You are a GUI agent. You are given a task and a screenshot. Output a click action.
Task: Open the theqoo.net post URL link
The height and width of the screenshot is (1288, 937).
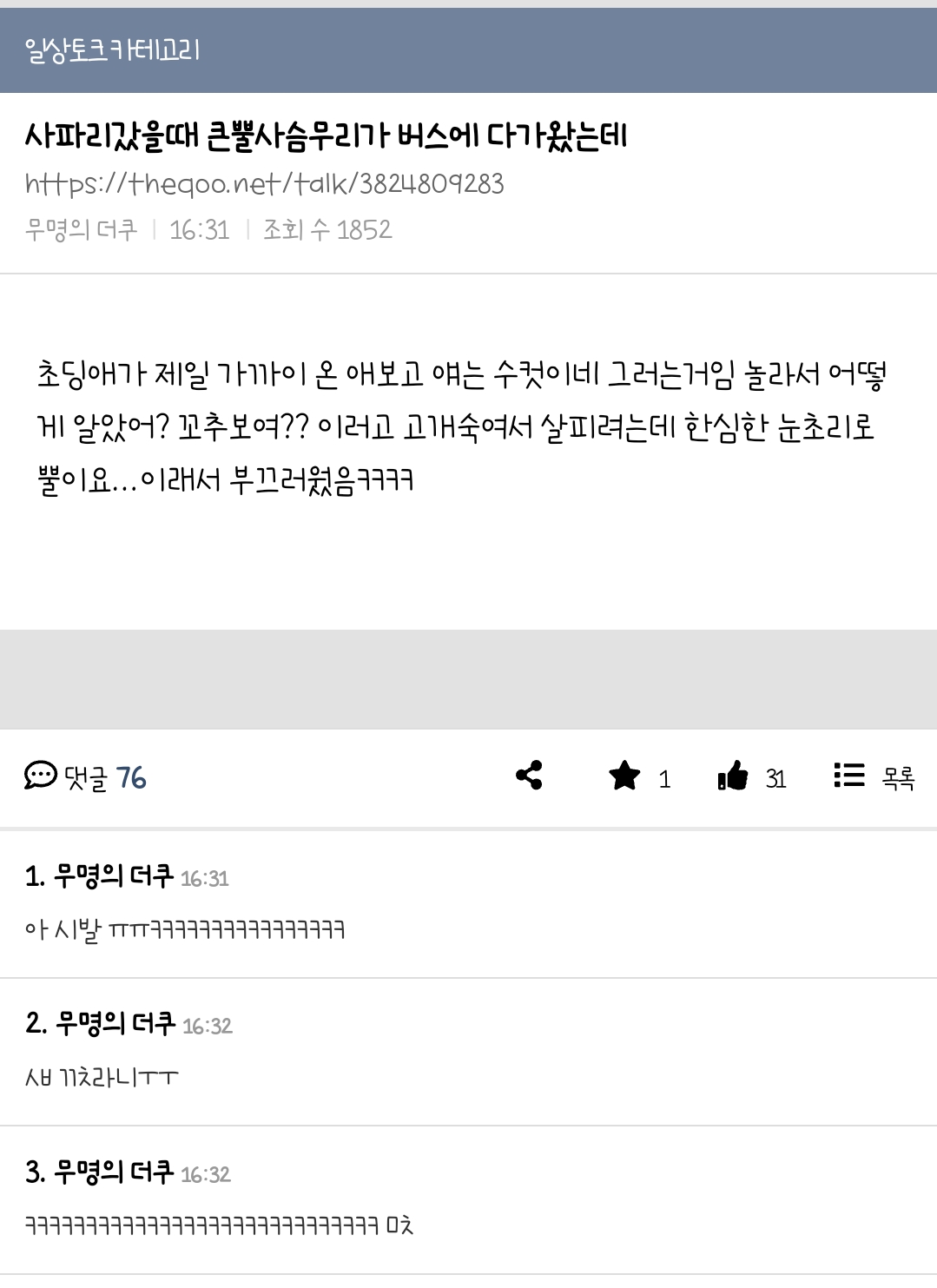[x=264, y=184]
